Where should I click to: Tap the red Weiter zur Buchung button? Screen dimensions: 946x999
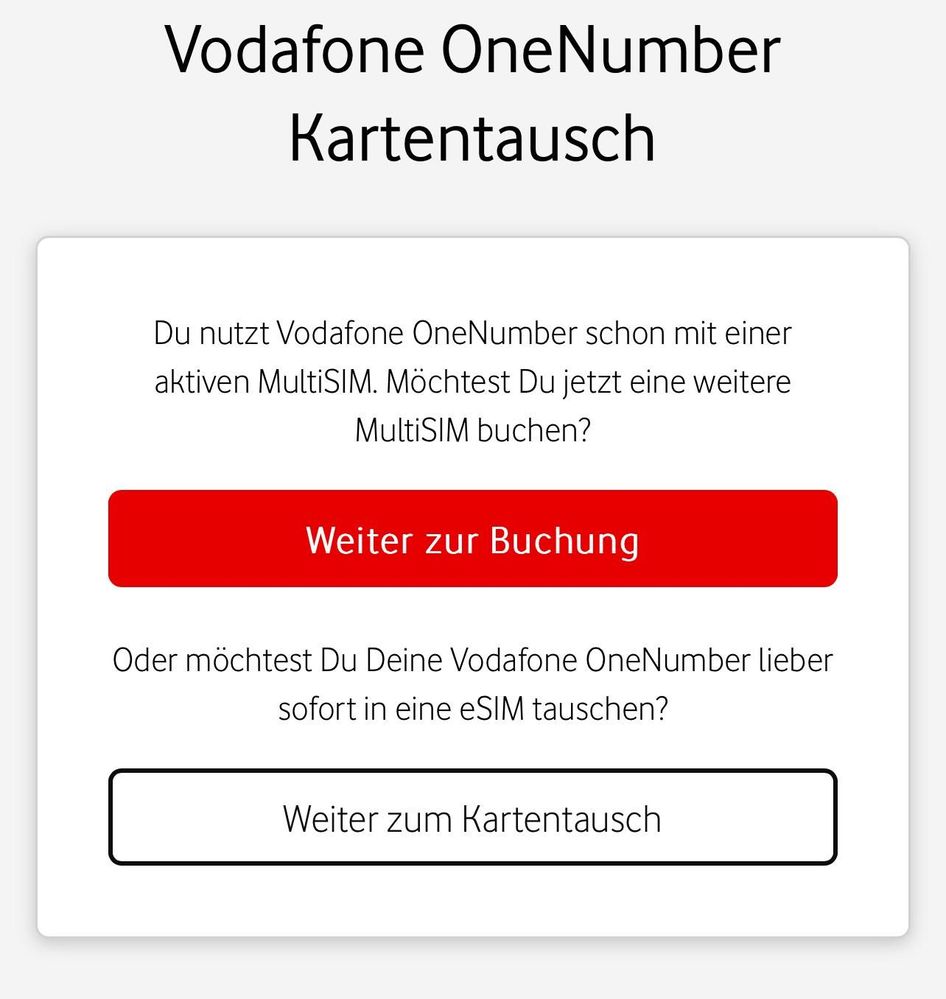click(472, 539)
